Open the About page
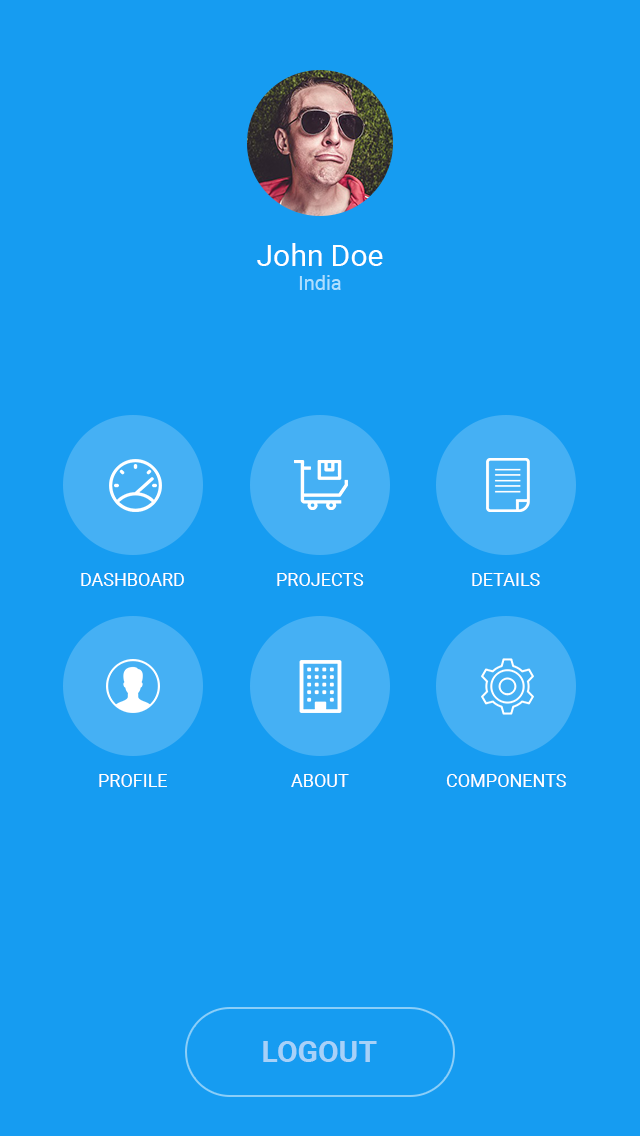 pos(320,686)
